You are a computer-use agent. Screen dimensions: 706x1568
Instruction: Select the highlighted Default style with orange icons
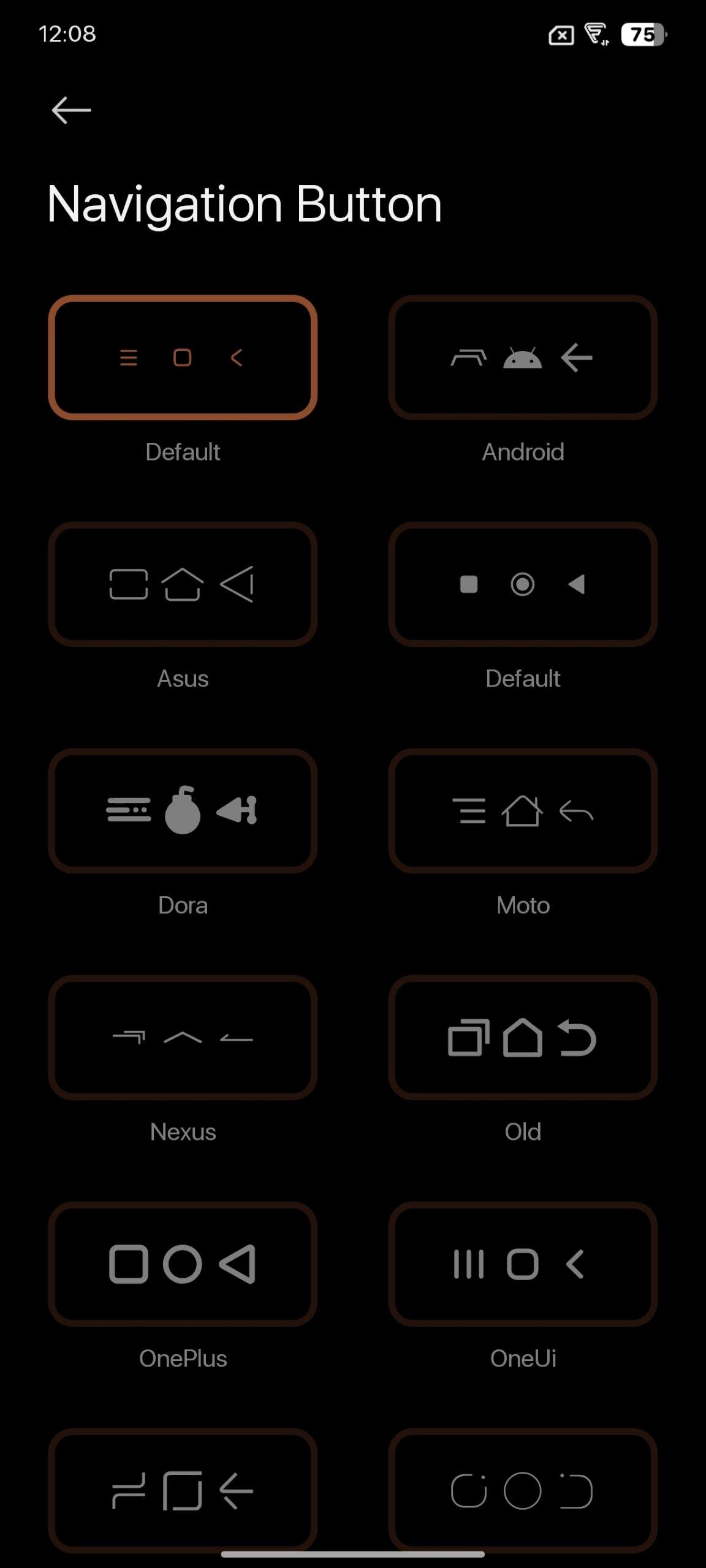pyautogui.click(x=183, y=358)
